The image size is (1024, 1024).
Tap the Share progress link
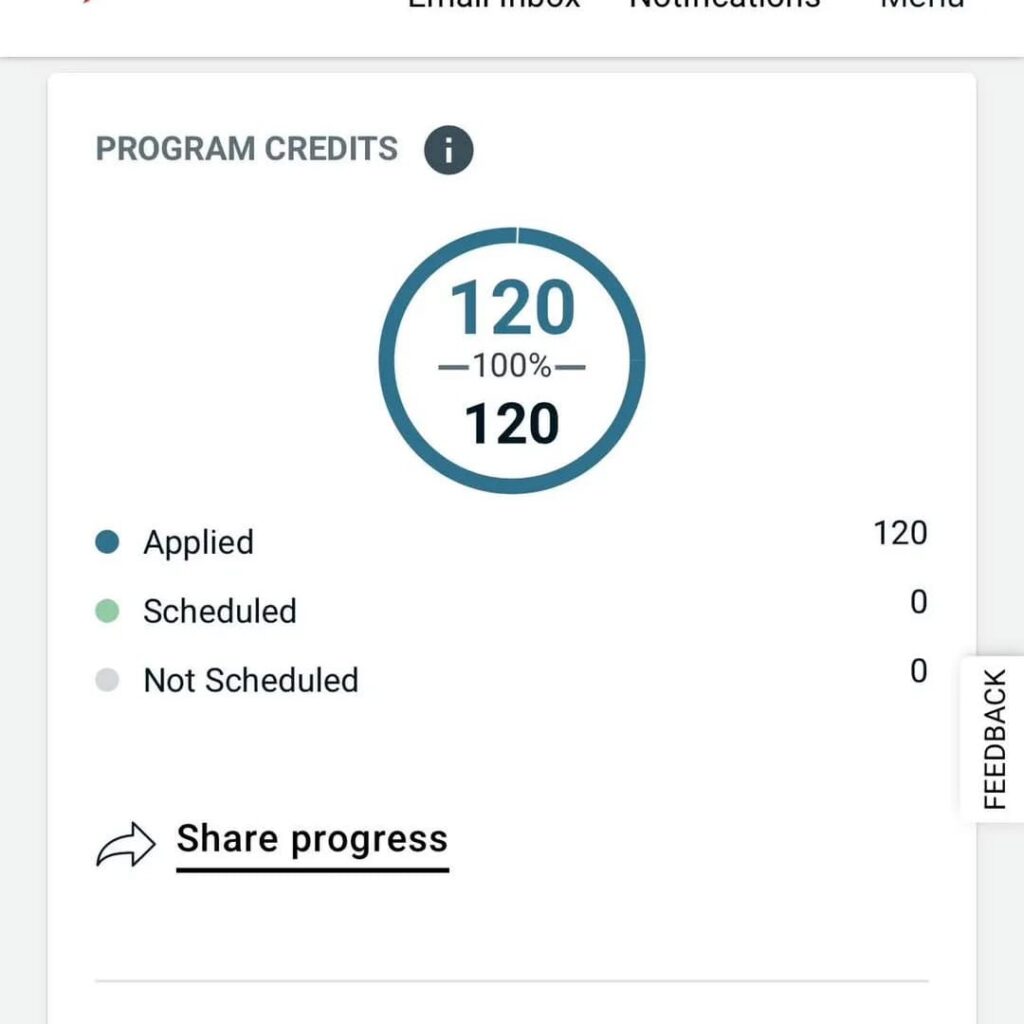(x=311, y=840)
